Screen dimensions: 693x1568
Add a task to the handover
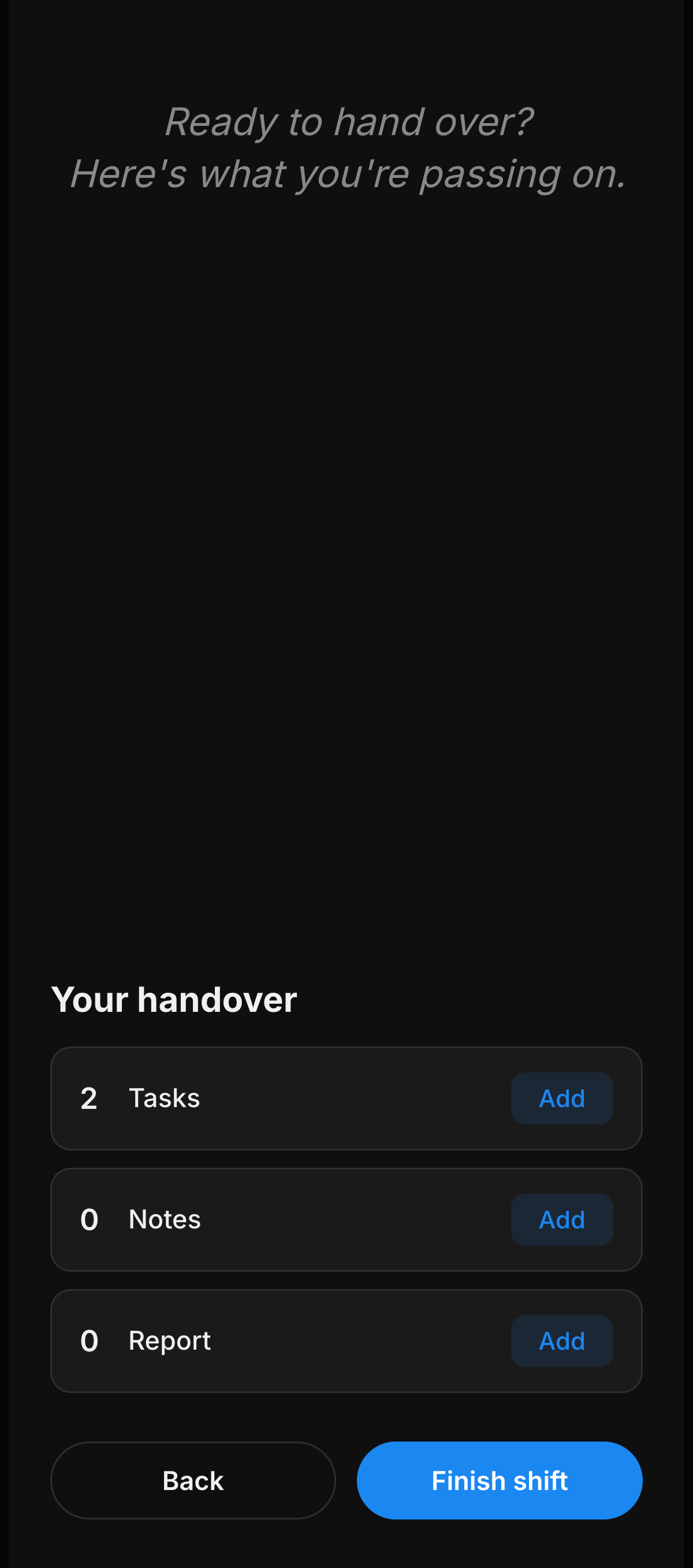(x=561, y=1098)
